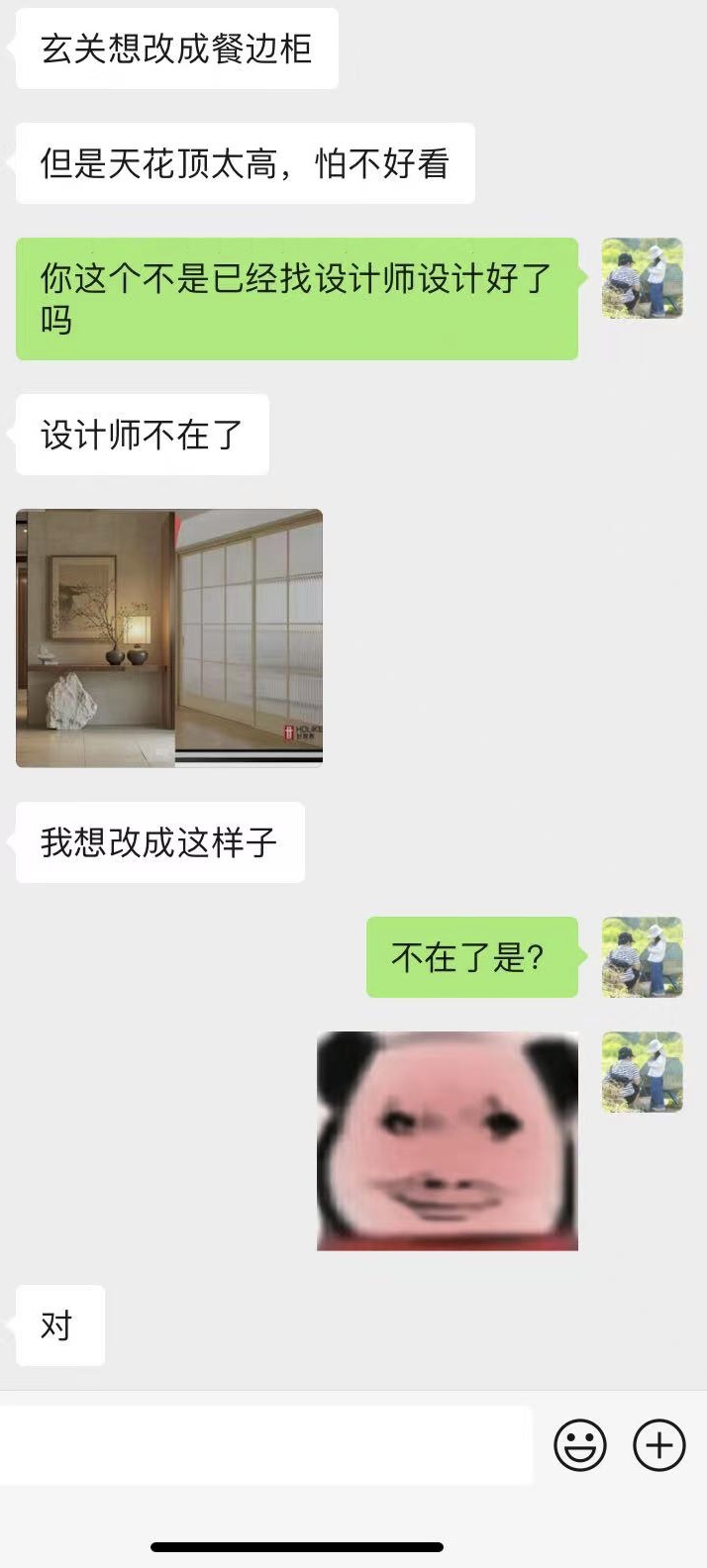707x1568 pixels.
Task: Open avatar beside the designer question message
Action: pos(643,278)
